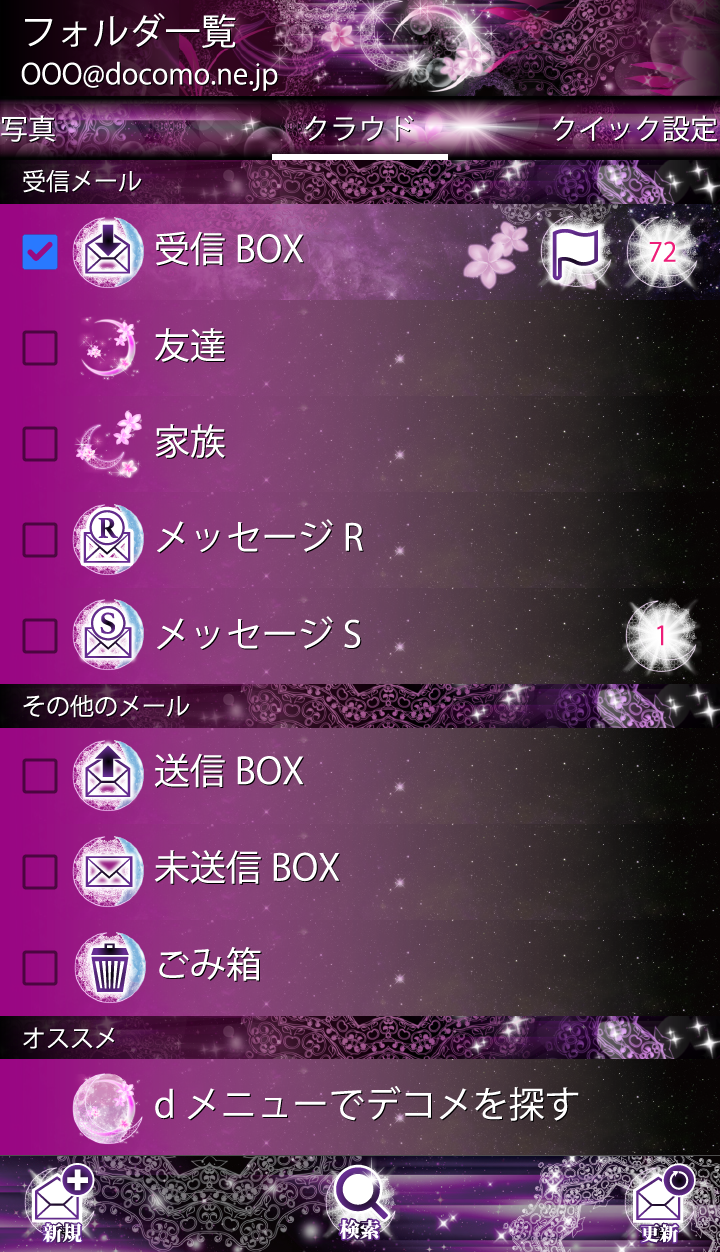This screenshot has height=1252, width=720.
Task: Open the クイック設定 tab
Action: point(634,129)
